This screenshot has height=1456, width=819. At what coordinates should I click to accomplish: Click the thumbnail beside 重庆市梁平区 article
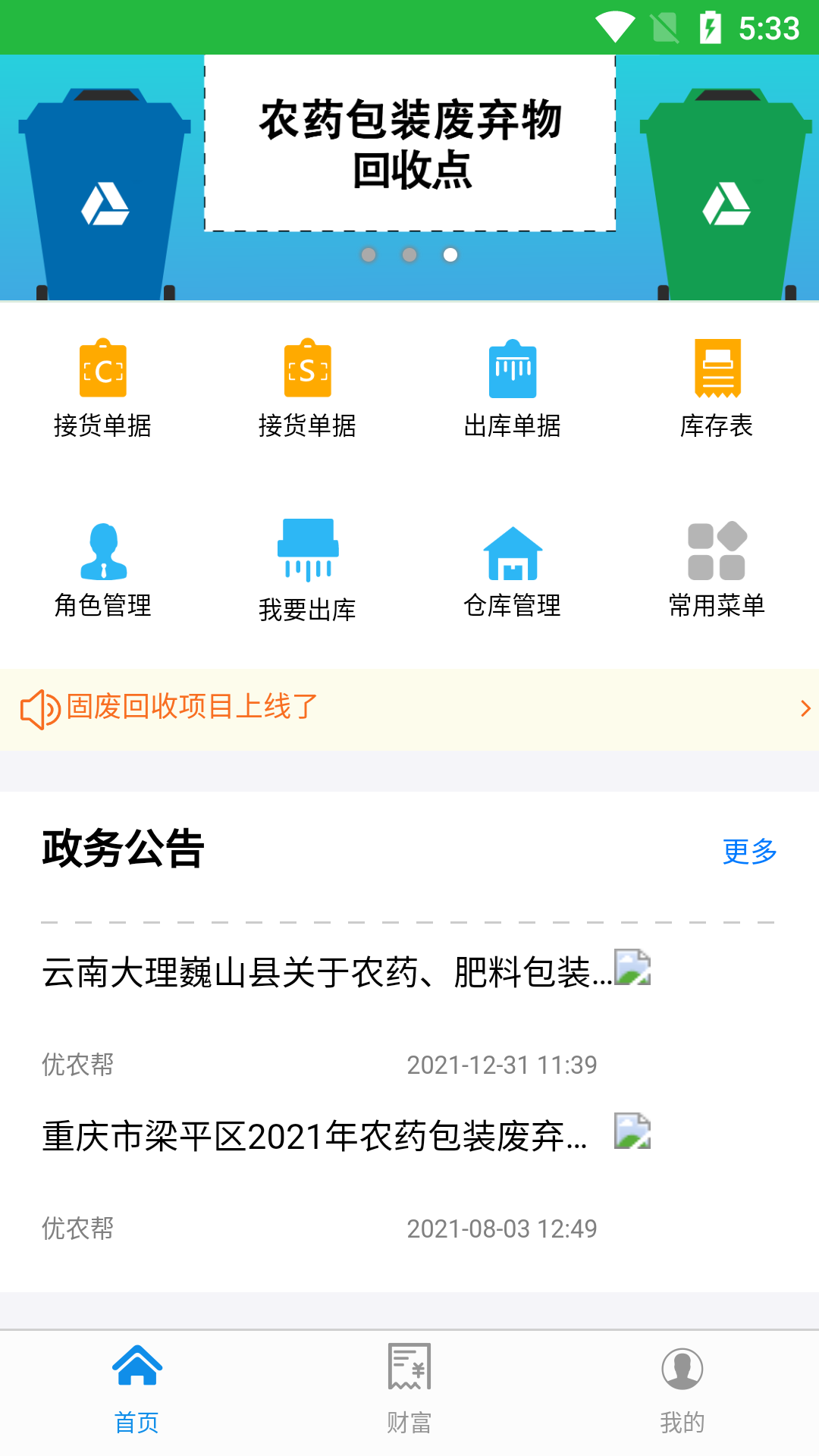[632, 1134]
